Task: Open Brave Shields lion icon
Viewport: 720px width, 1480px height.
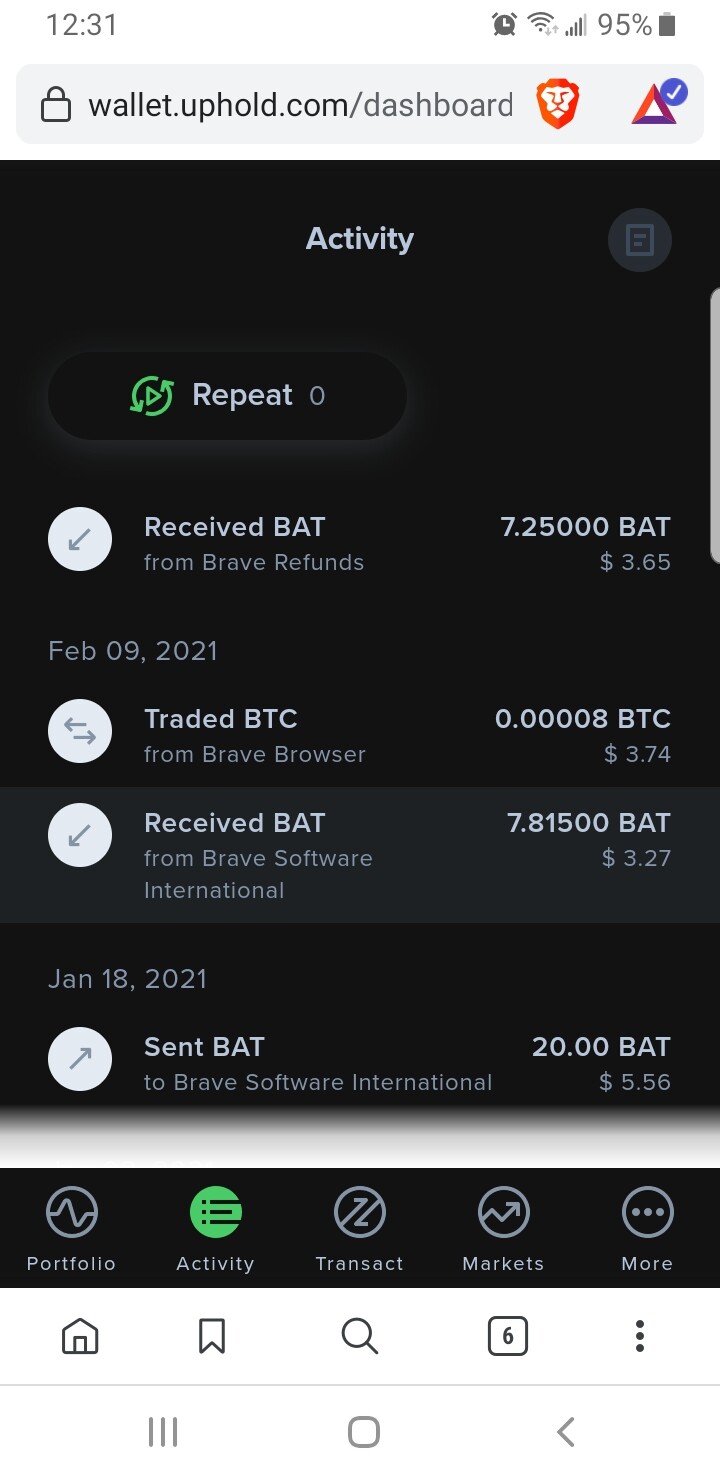Action: (x=557, y=105)
